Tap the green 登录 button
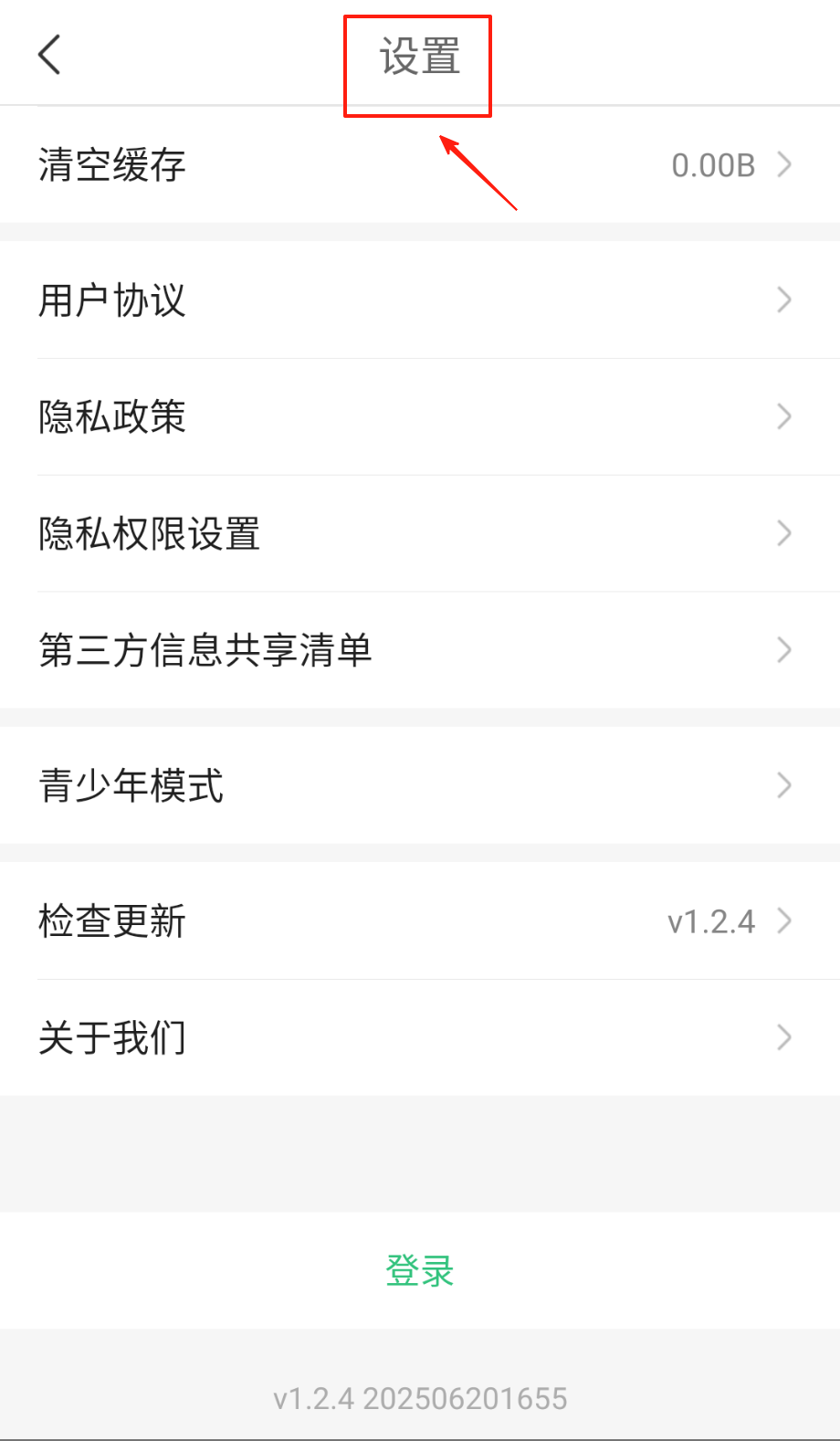The width and height of the screenshot is (840, 1441). point(420,1270)
